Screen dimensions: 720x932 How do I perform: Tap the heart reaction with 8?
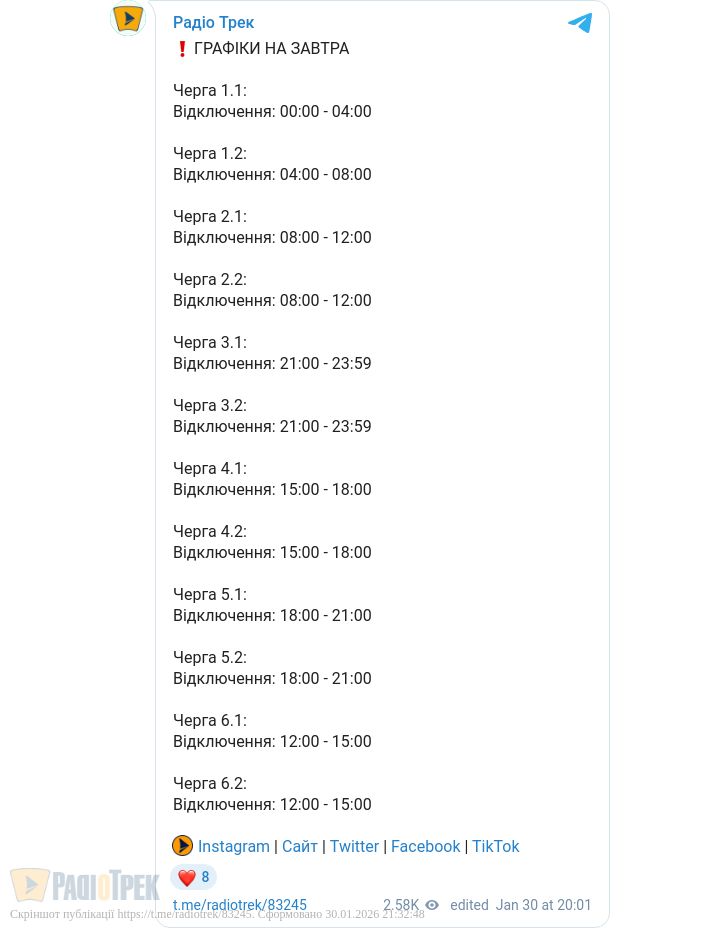(x=194, y=877)
